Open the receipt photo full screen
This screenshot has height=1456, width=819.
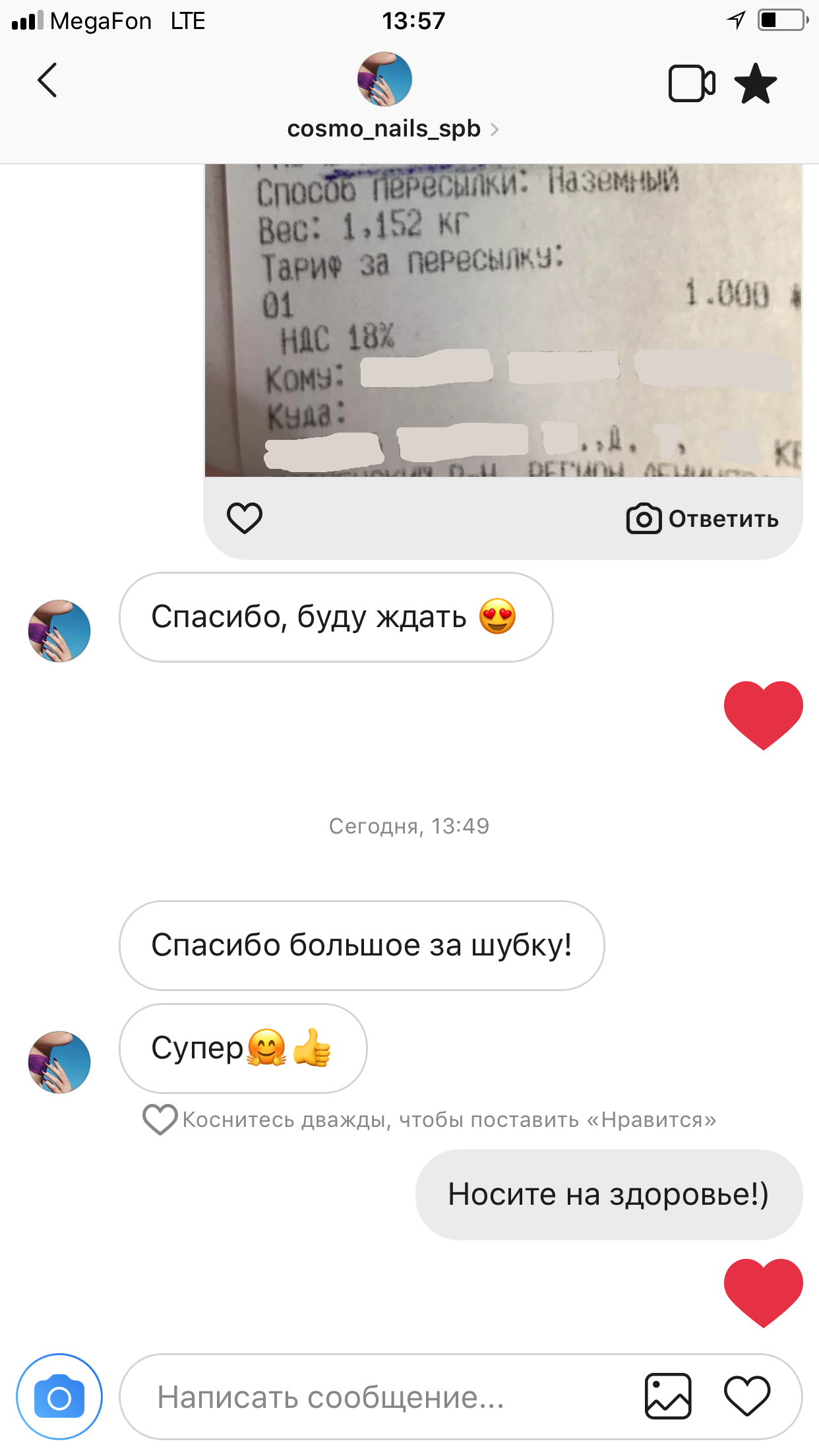[x=503, y=320]
